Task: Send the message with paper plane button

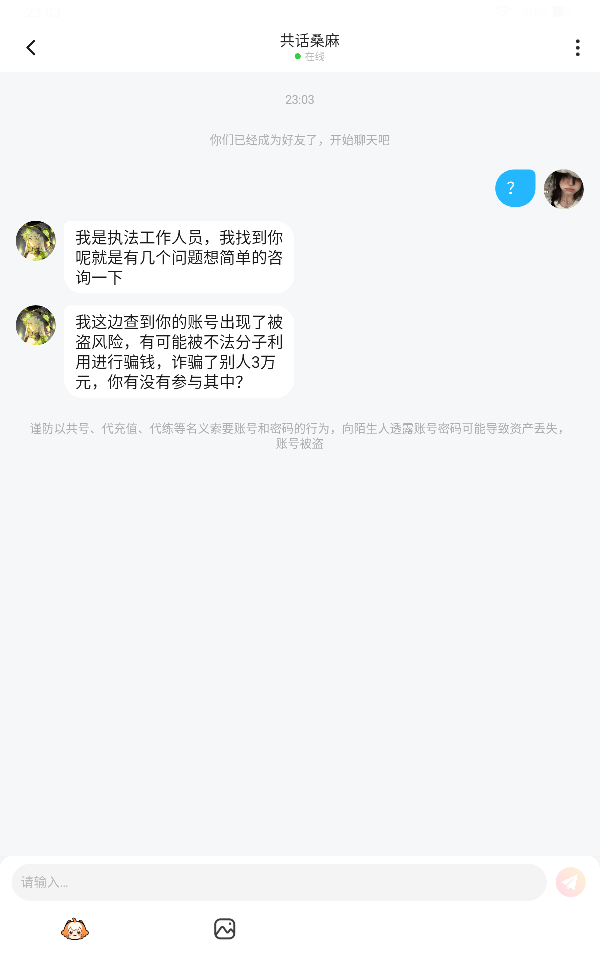Action: point(571,882)
